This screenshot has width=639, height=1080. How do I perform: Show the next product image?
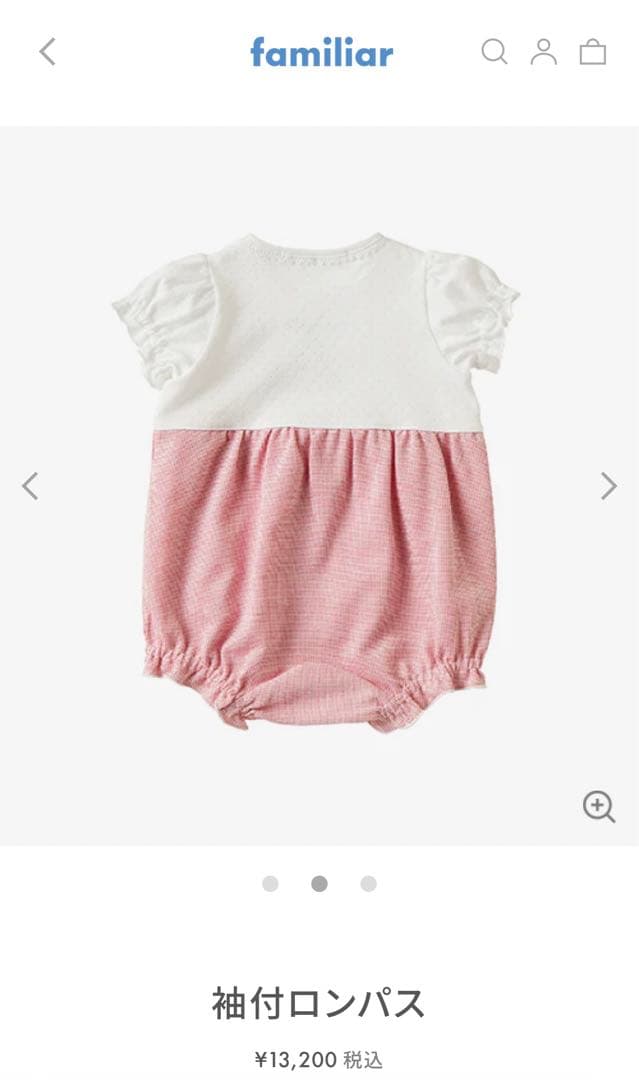(608, 486)
